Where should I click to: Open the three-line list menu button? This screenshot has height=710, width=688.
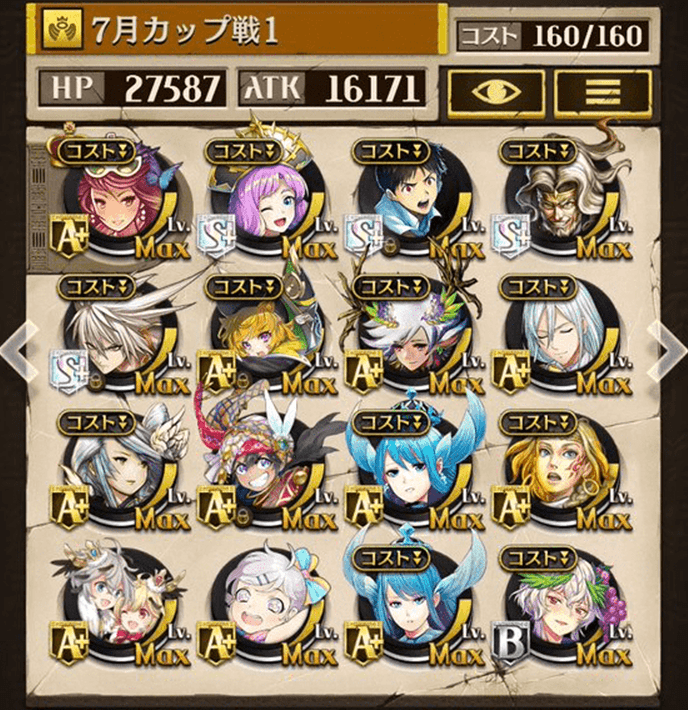603,90
